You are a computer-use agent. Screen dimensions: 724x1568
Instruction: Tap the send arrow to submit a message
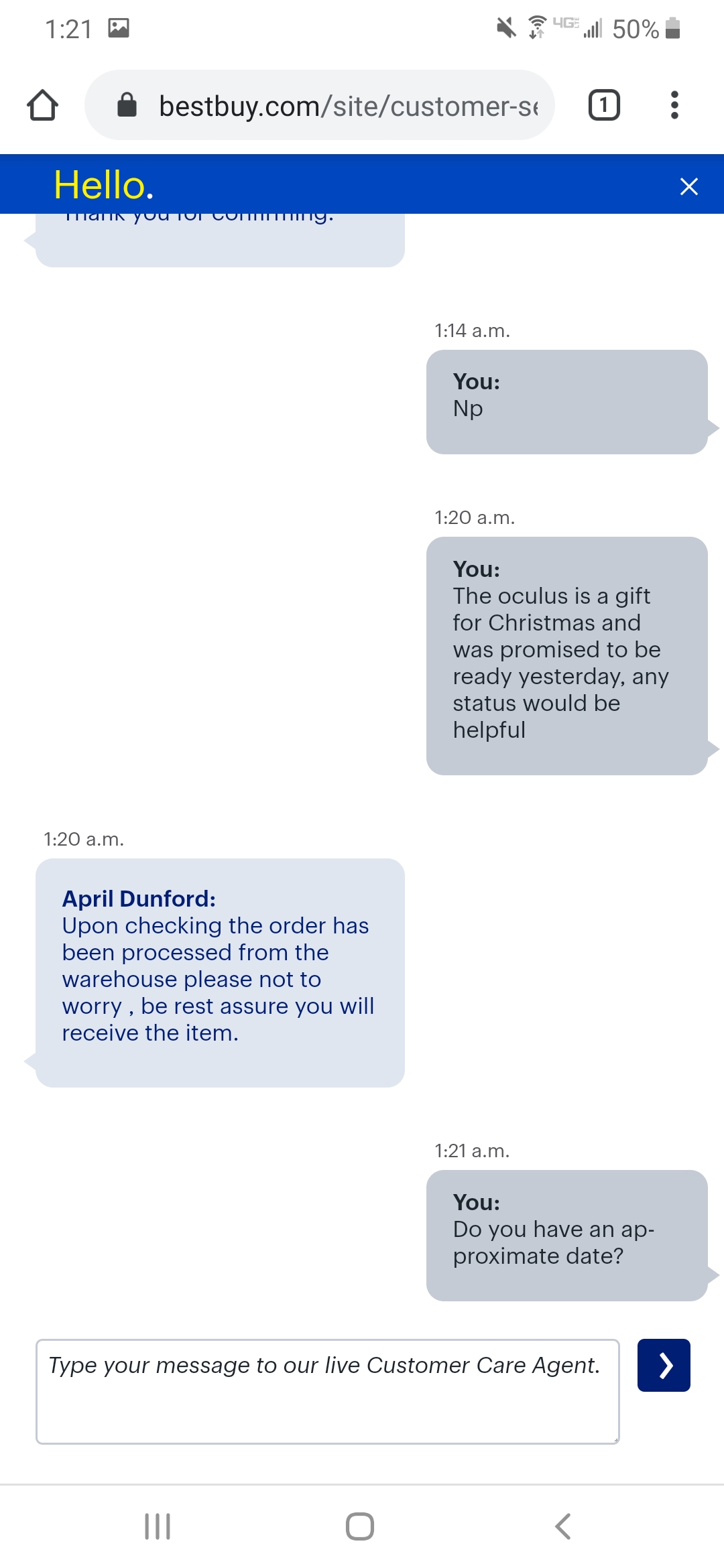coord(663,1365)
